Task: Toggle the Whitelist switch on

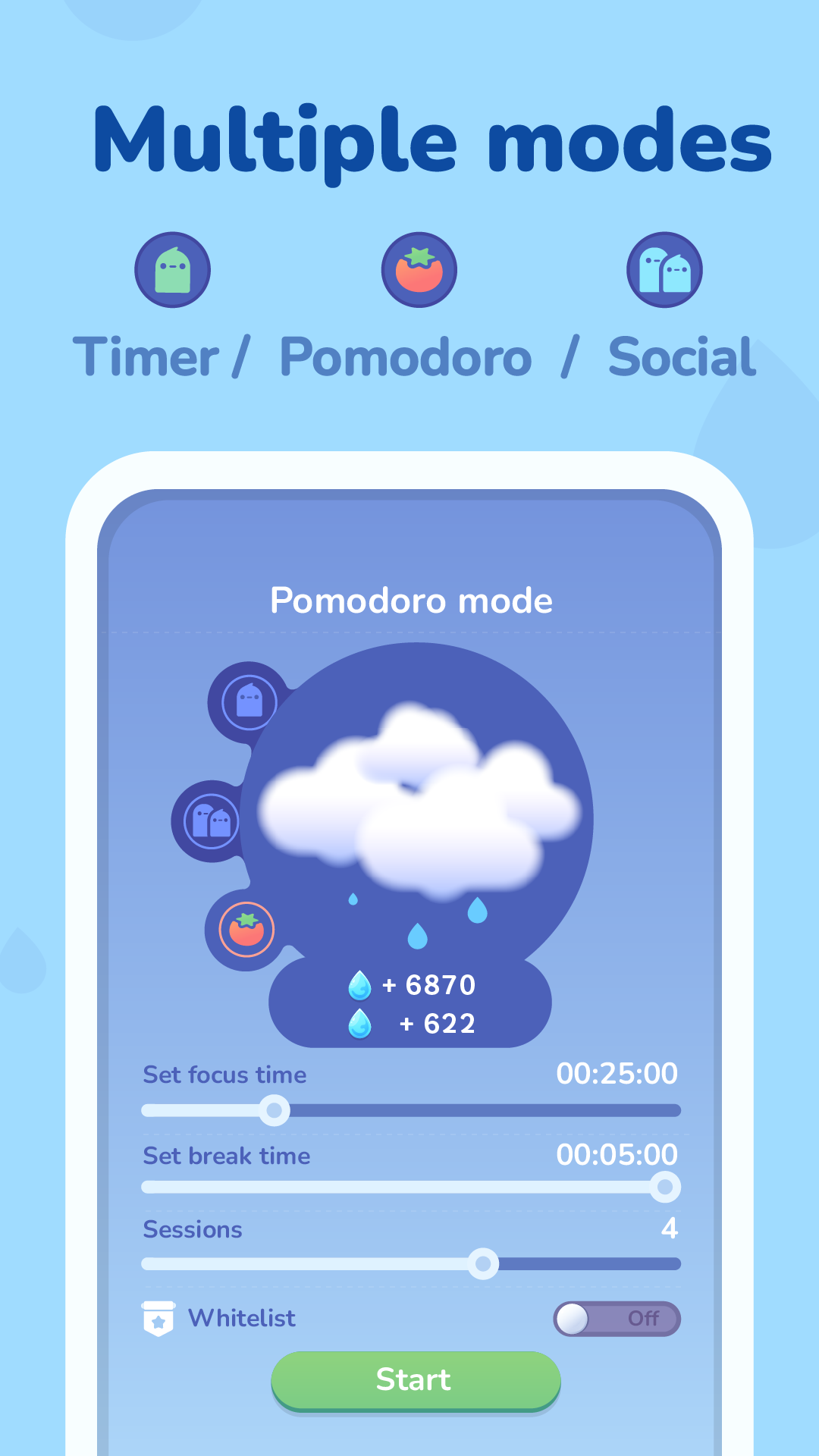Action: [573, 1318]
